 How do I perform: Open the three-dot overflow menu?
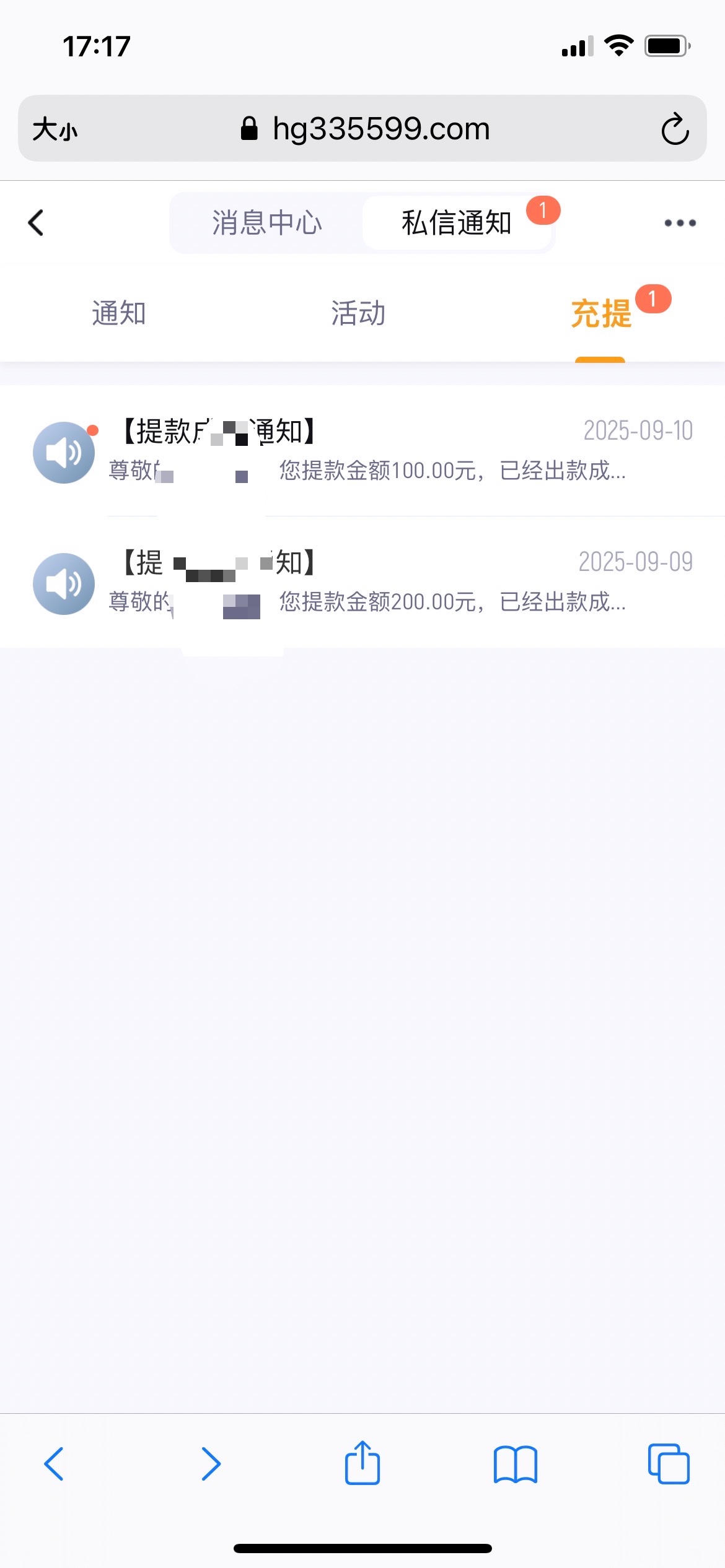[x=680, y=223]
